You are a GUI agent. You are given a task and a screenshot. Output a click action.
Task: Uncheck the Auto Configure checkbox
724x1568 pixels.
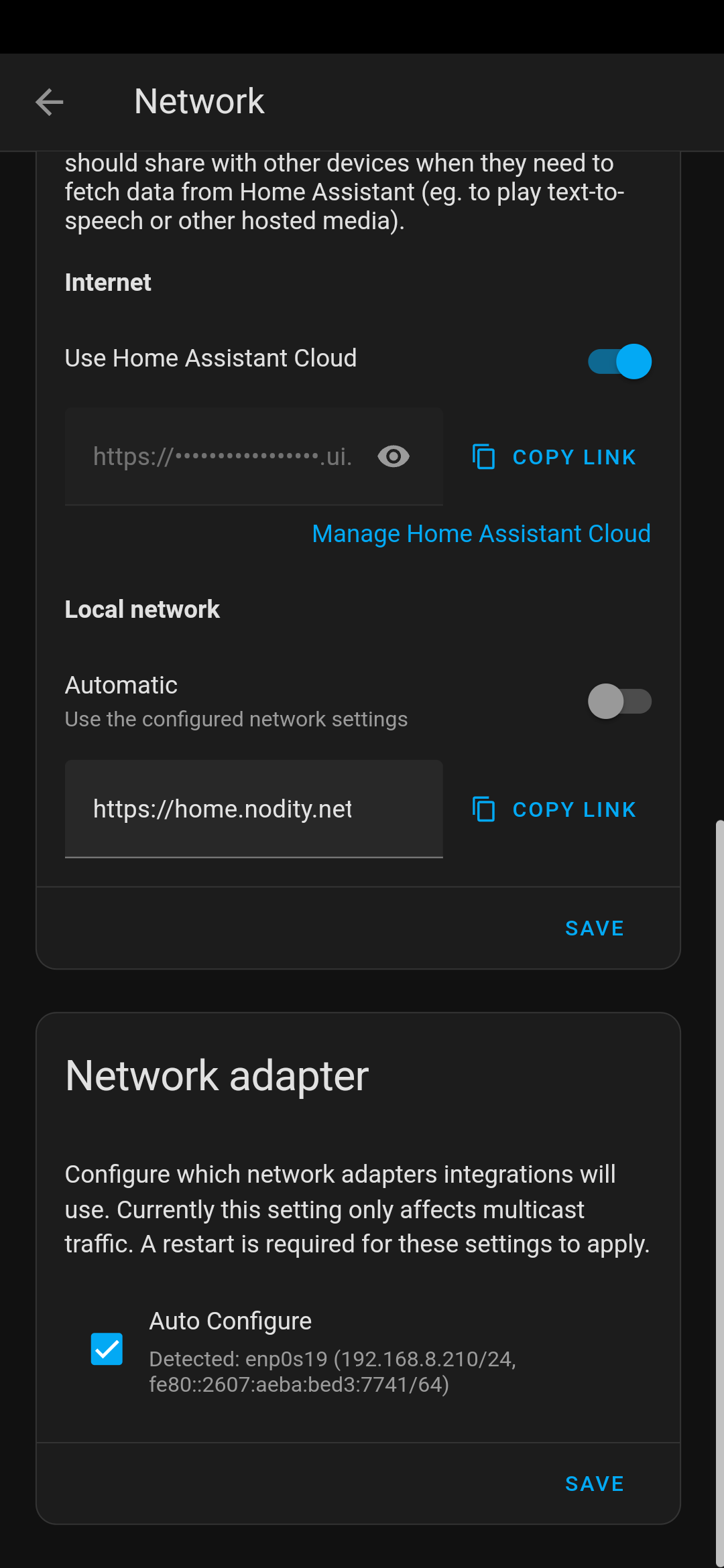pos(107,1349)
